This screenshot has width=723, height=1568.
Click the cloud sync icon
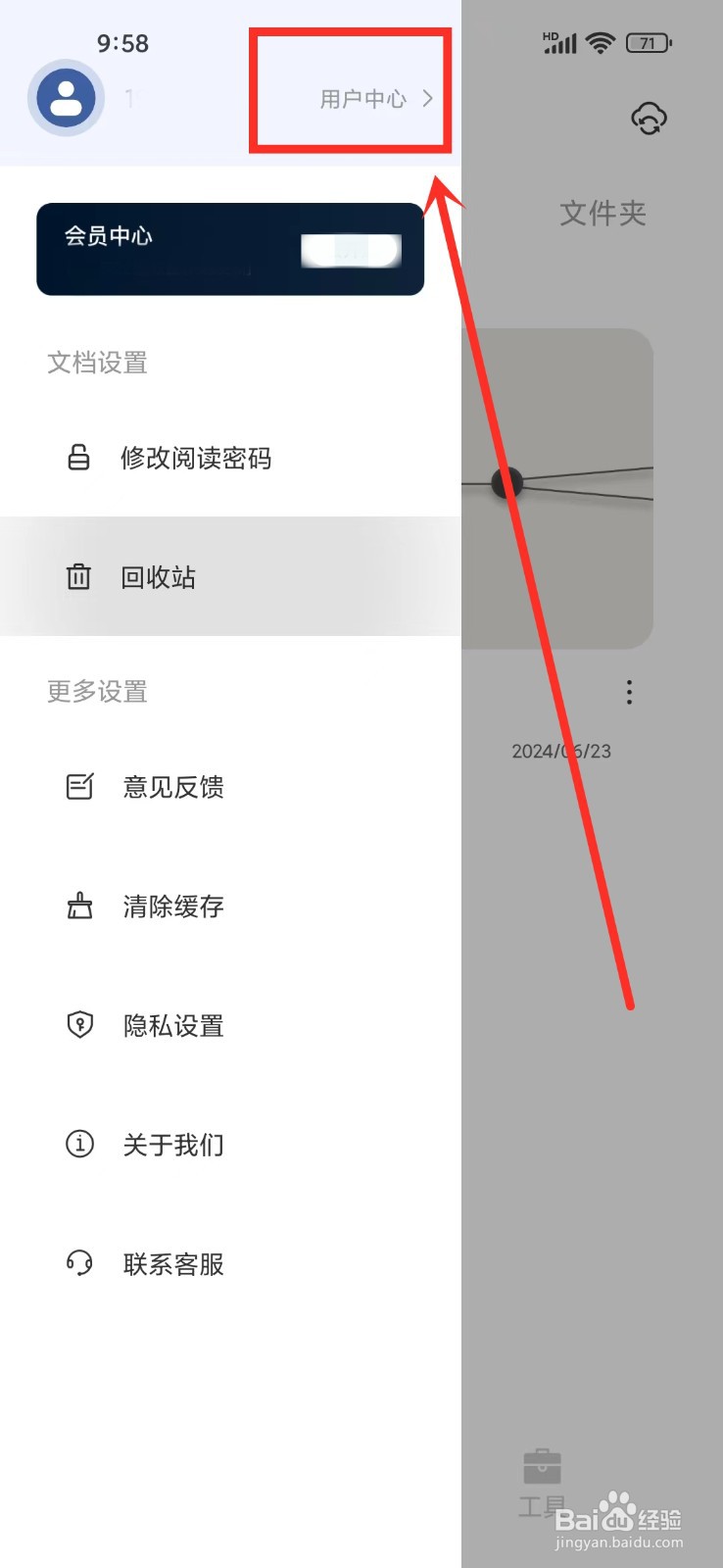tap(649, 118)
